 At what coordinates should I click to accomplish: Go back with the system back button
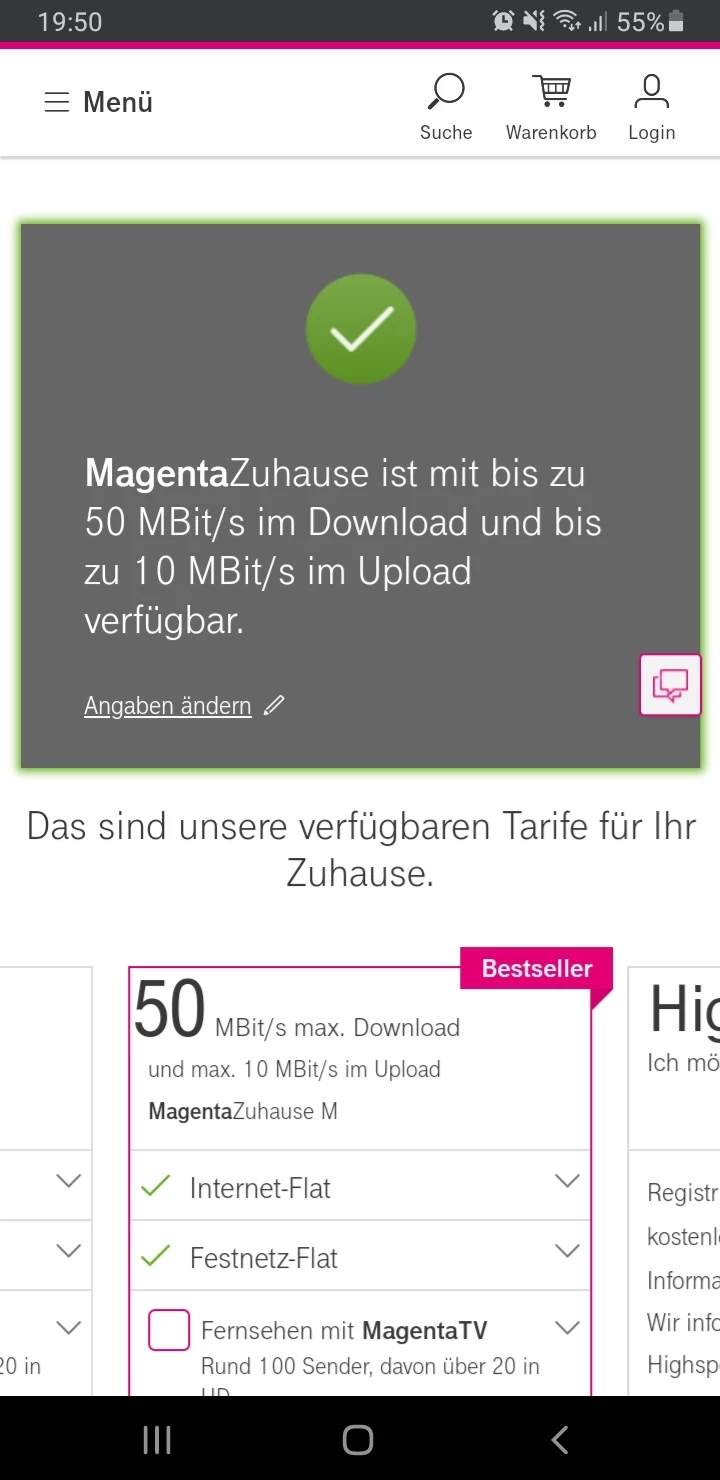(x=560, y=1440)
